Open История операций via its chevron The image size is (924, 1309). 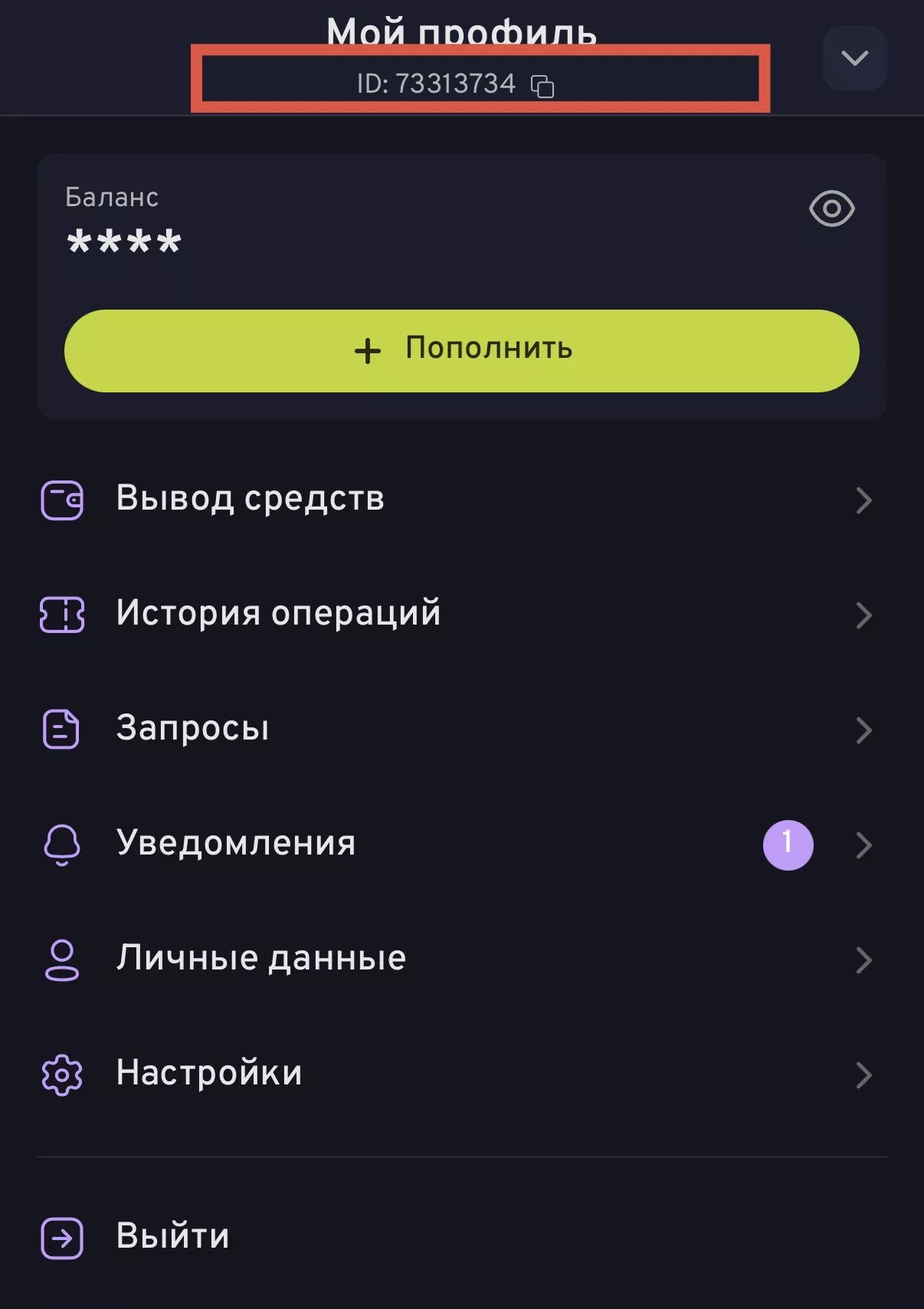click(864, 614)
